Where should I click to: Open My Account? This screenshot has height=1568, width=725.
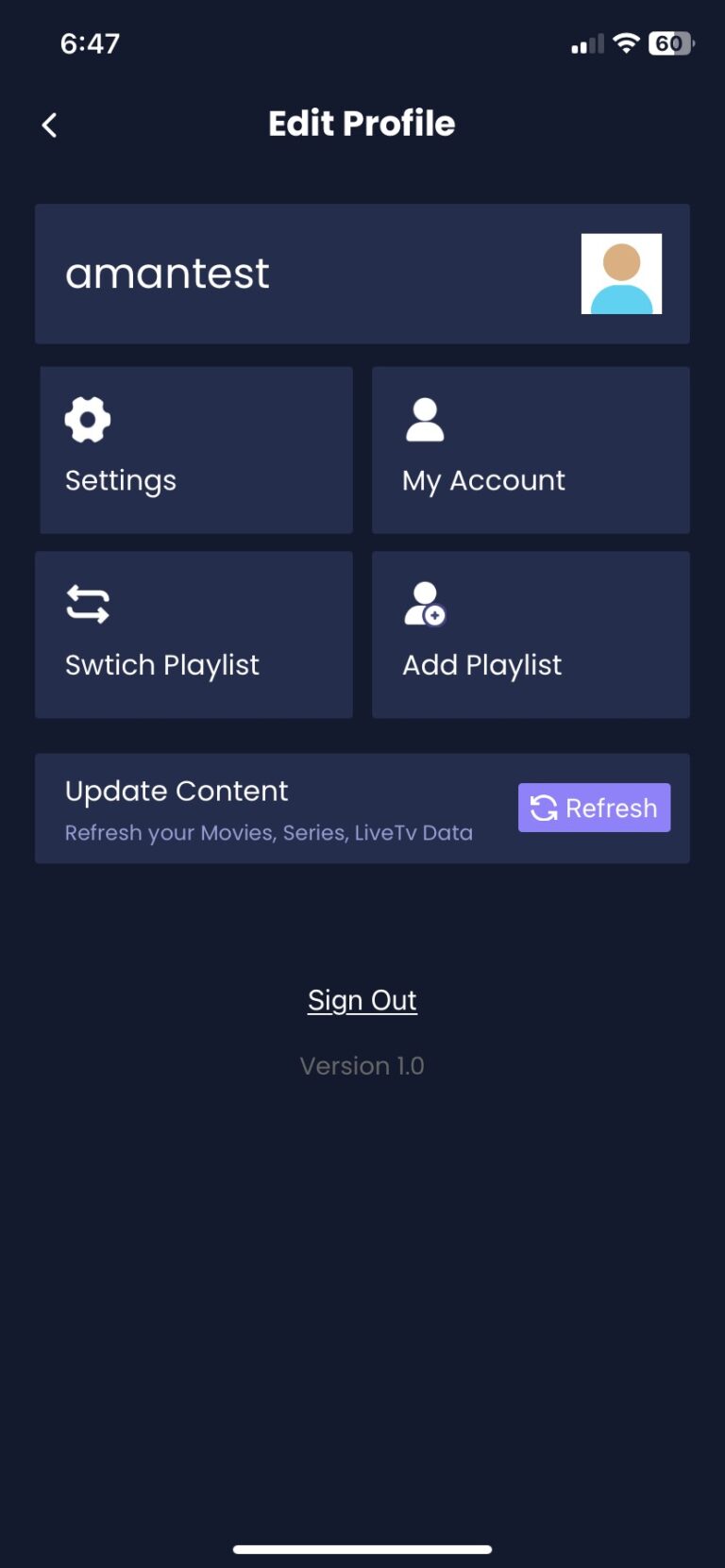tap(531, 450)
